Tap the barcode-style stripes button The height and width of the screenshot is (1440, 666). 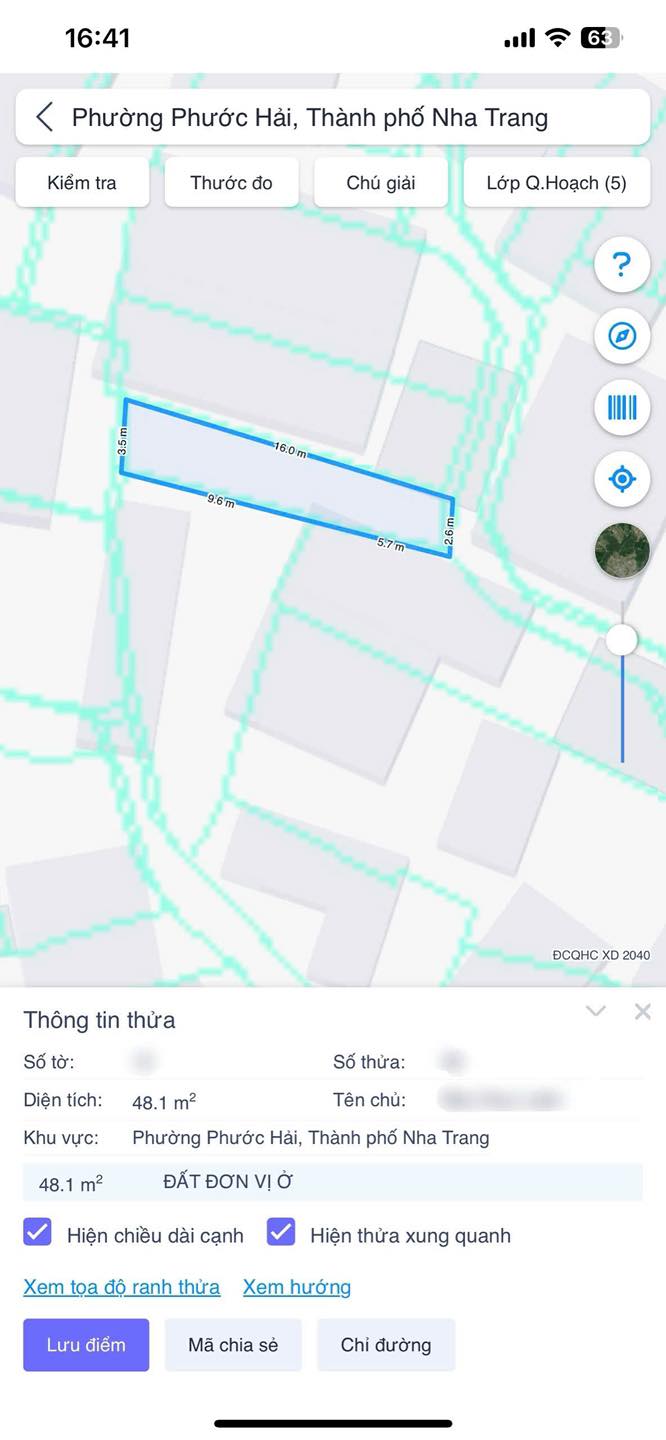(x=622, y=407)
